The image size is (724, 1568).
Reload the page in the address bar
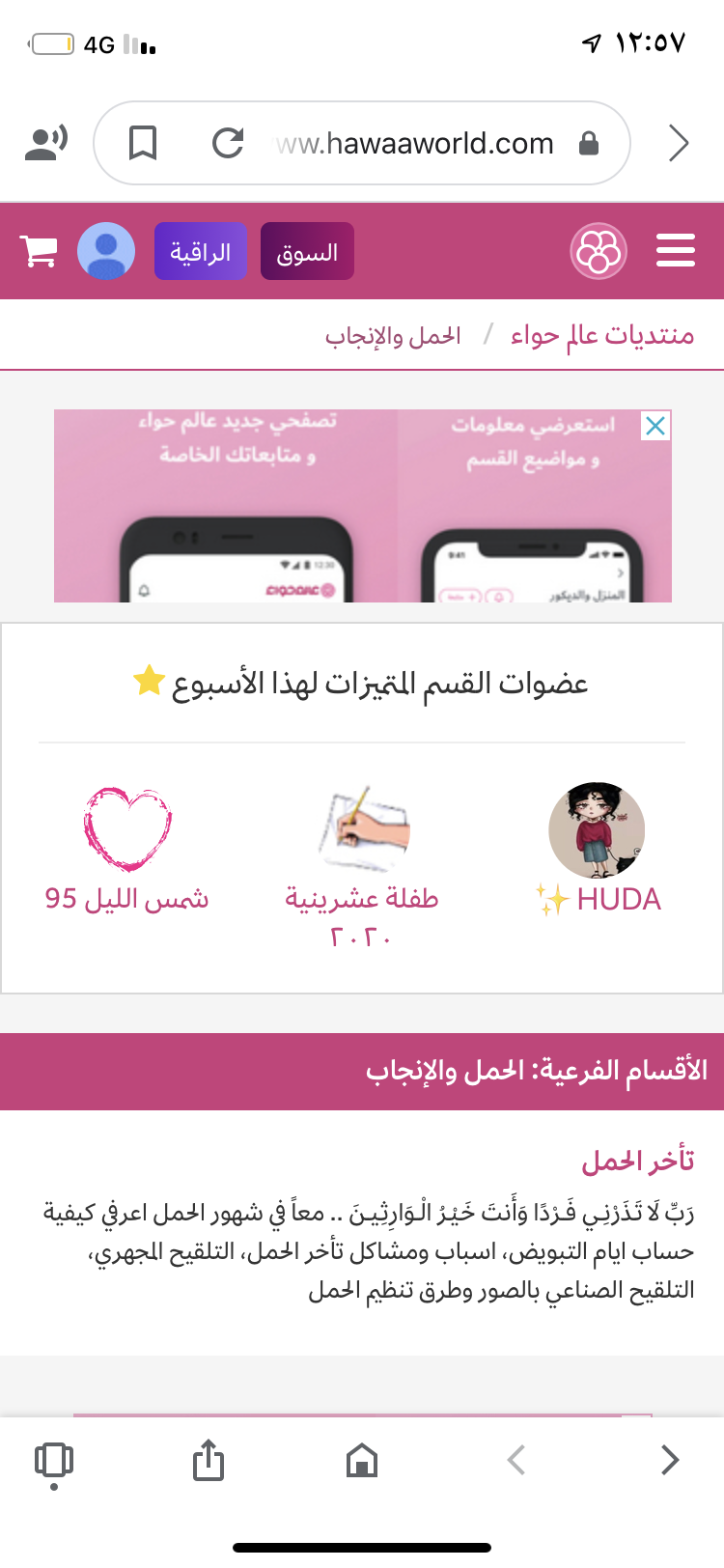[228, 143]
